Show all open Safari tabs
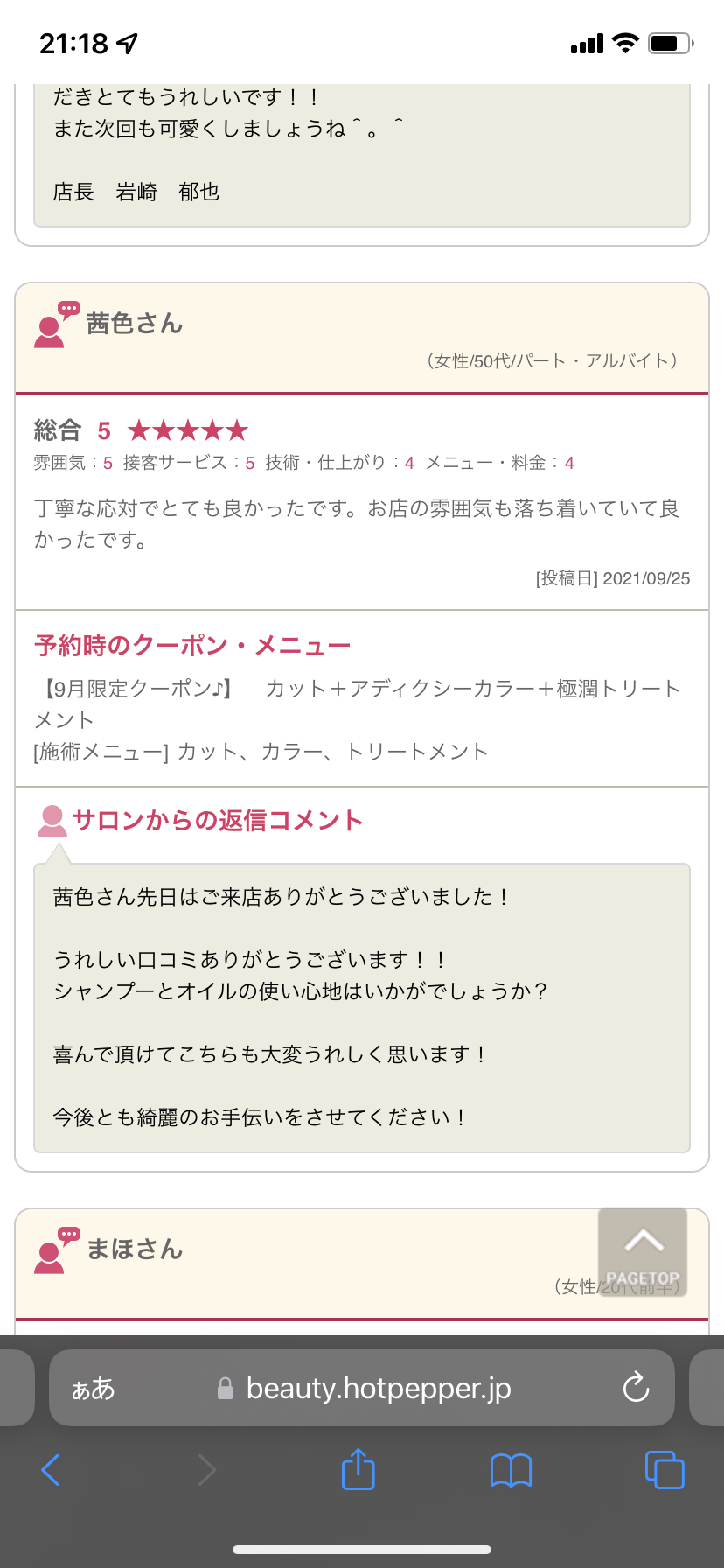The height and width of the screenshot is (1568, 724). pyautogui.click(x=664, y=1469)
